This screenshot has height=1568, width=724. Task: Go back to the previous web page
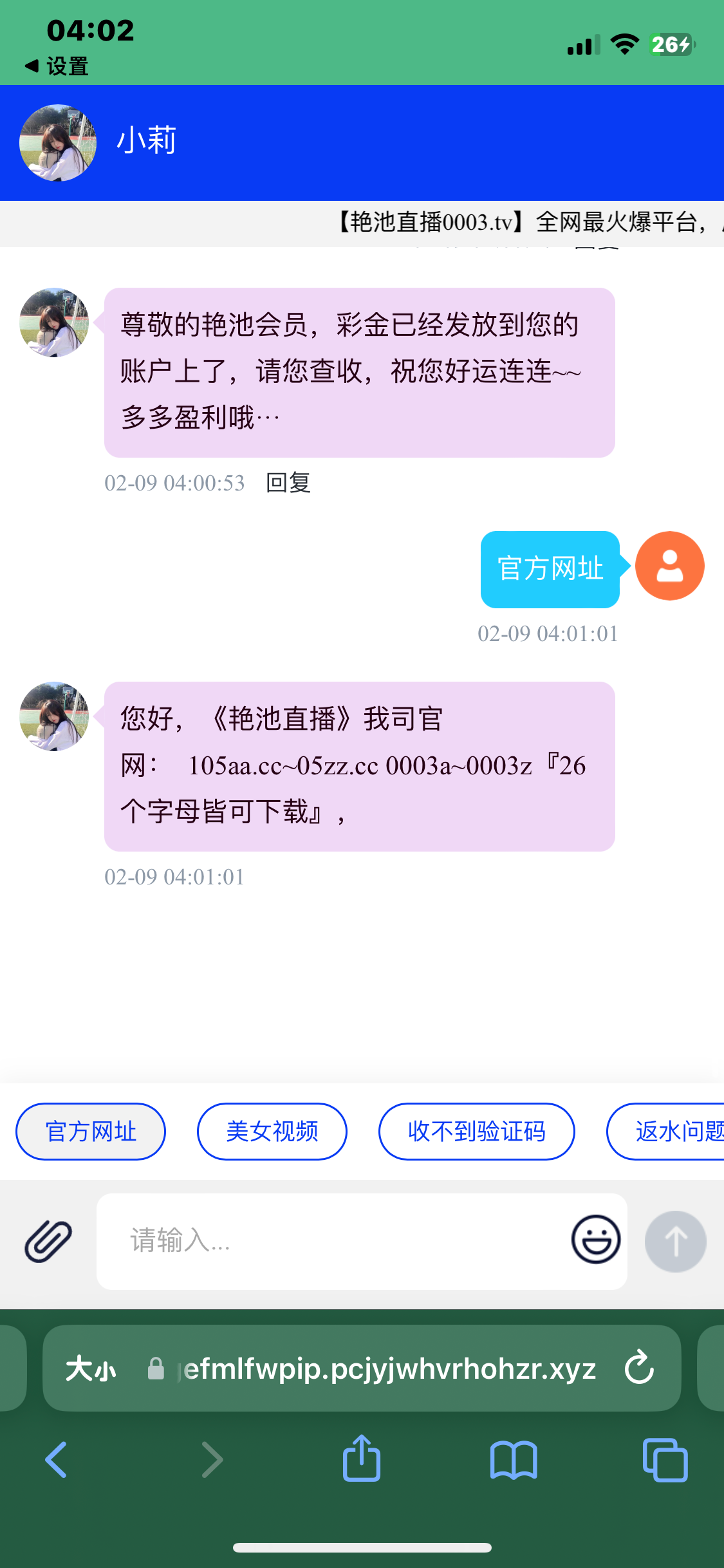(x=57, y=1459)
